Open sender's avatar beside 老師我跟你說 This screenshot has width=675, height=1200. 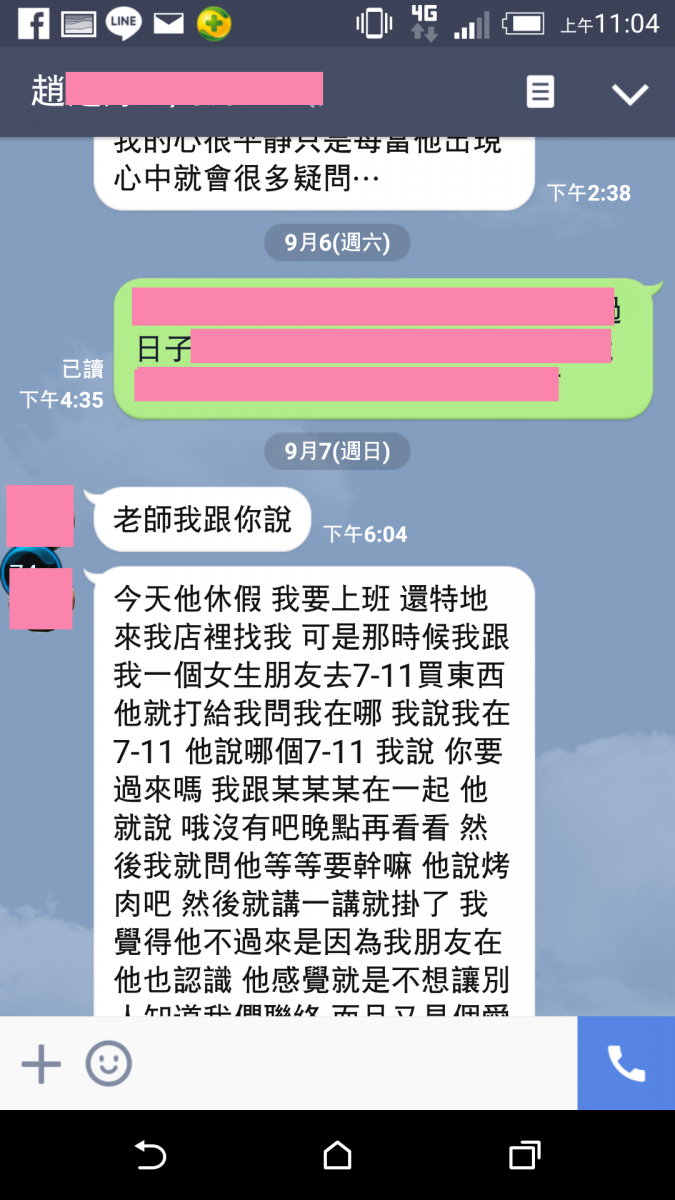tap(40, 516)
